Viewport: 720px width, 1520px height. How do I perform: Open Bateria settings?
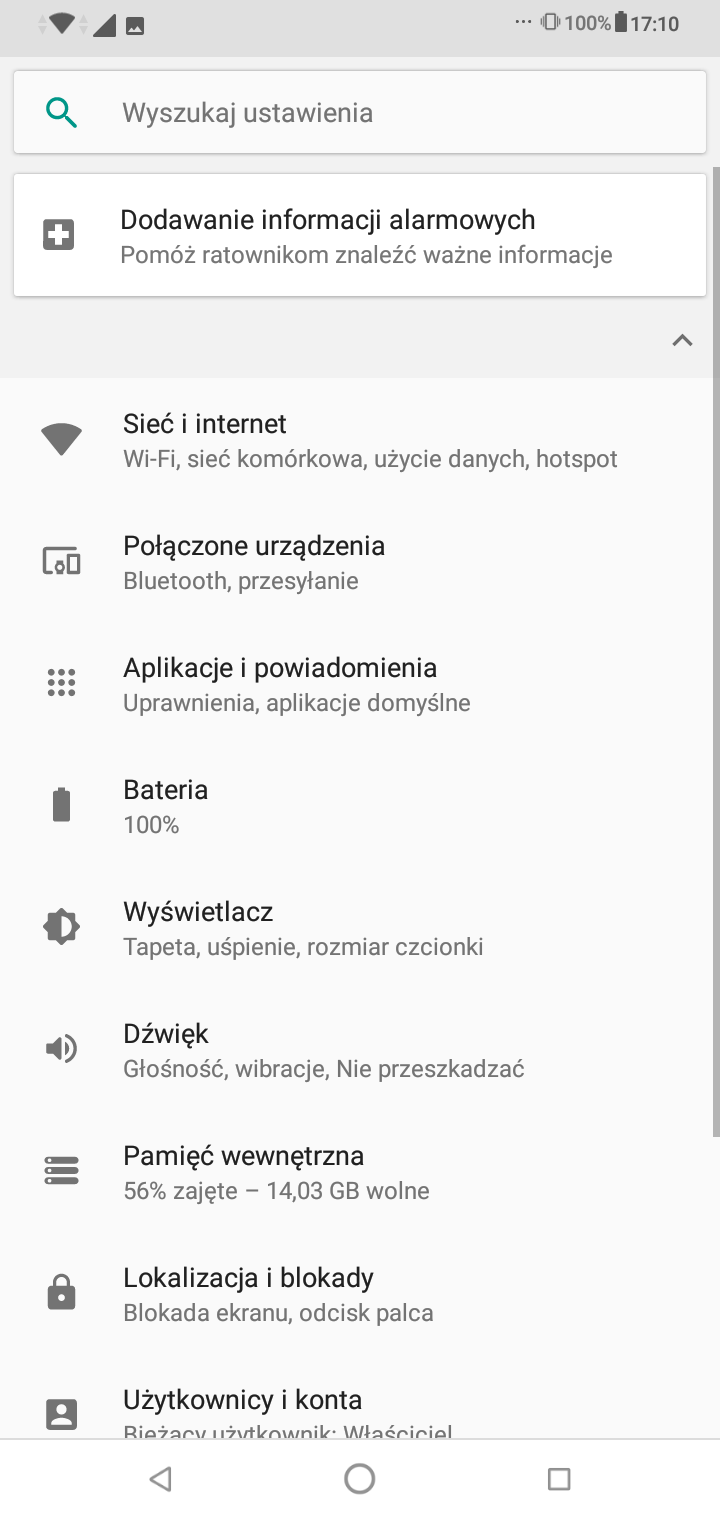pyautogui.click(x=360, y=806)
